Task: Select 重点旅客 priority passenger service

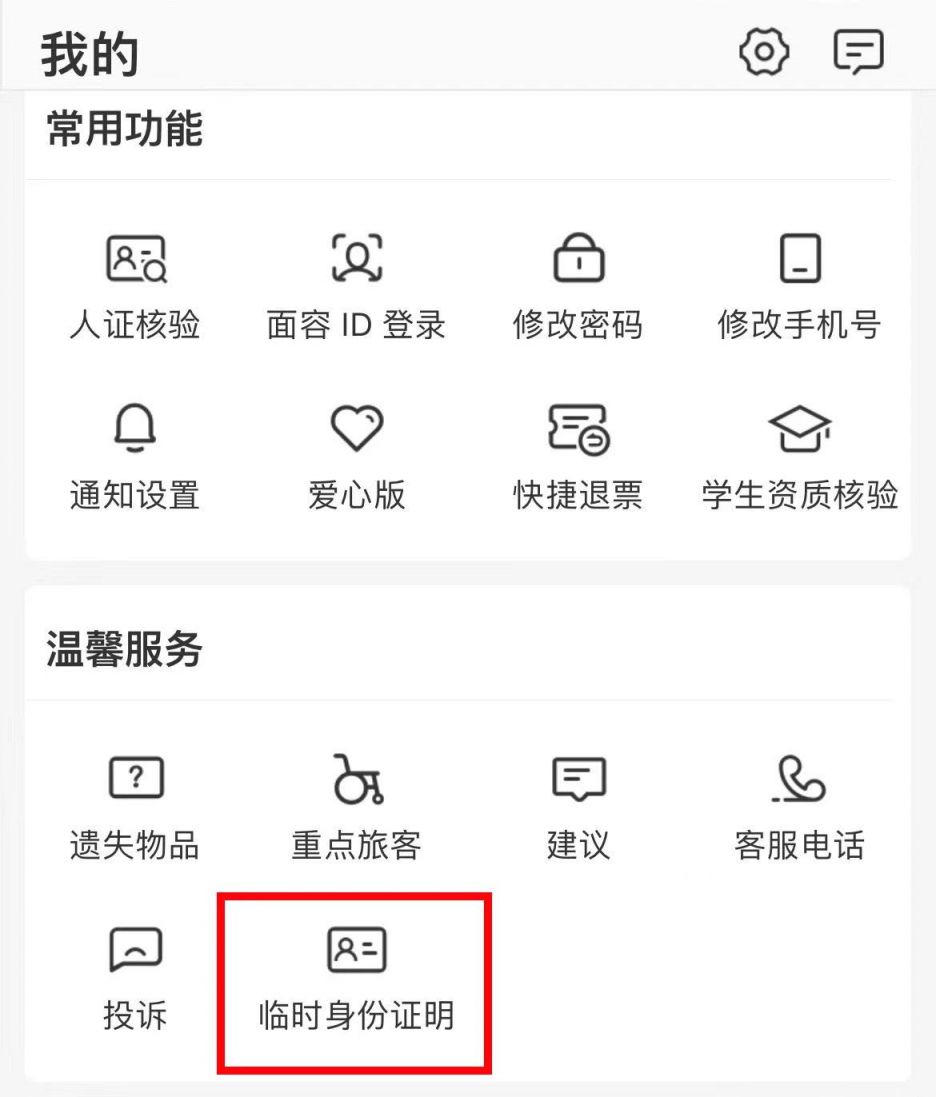Action: pos(357,805)
